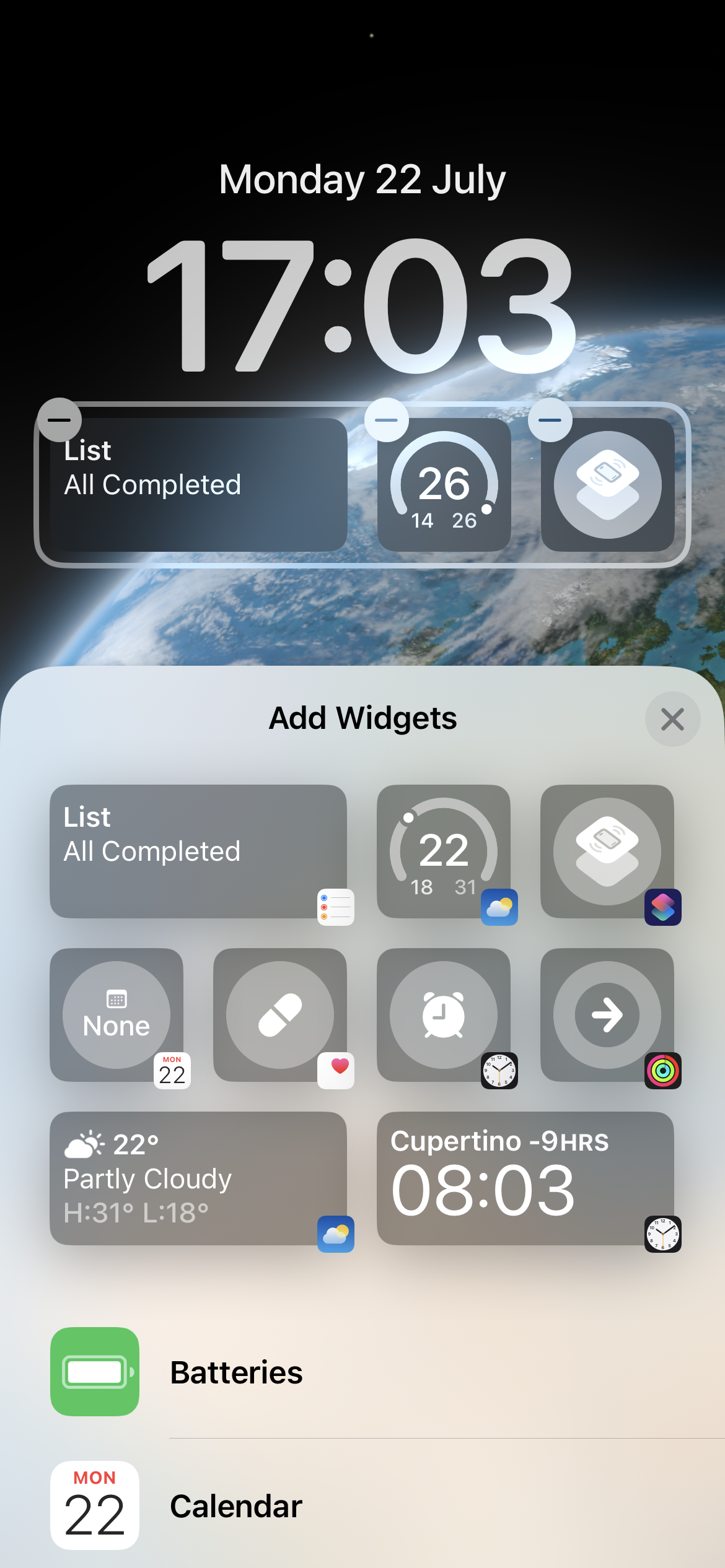Add the Shortcuts widget suggestion
725x1568 pixels.
click(x=607, y=852)
